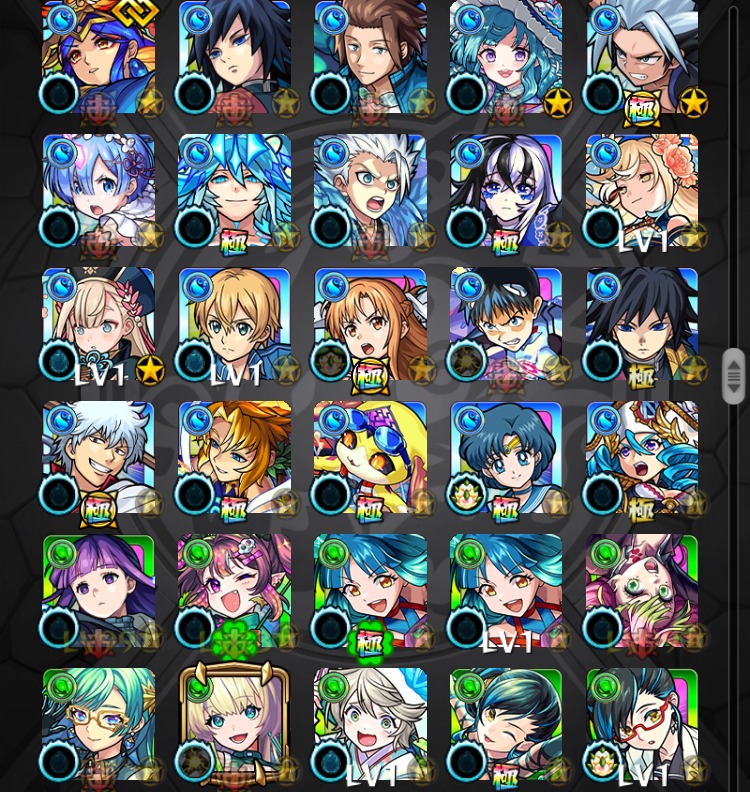
Task: Choose the brown-haired man in blue coat
Action: [370, 57]
